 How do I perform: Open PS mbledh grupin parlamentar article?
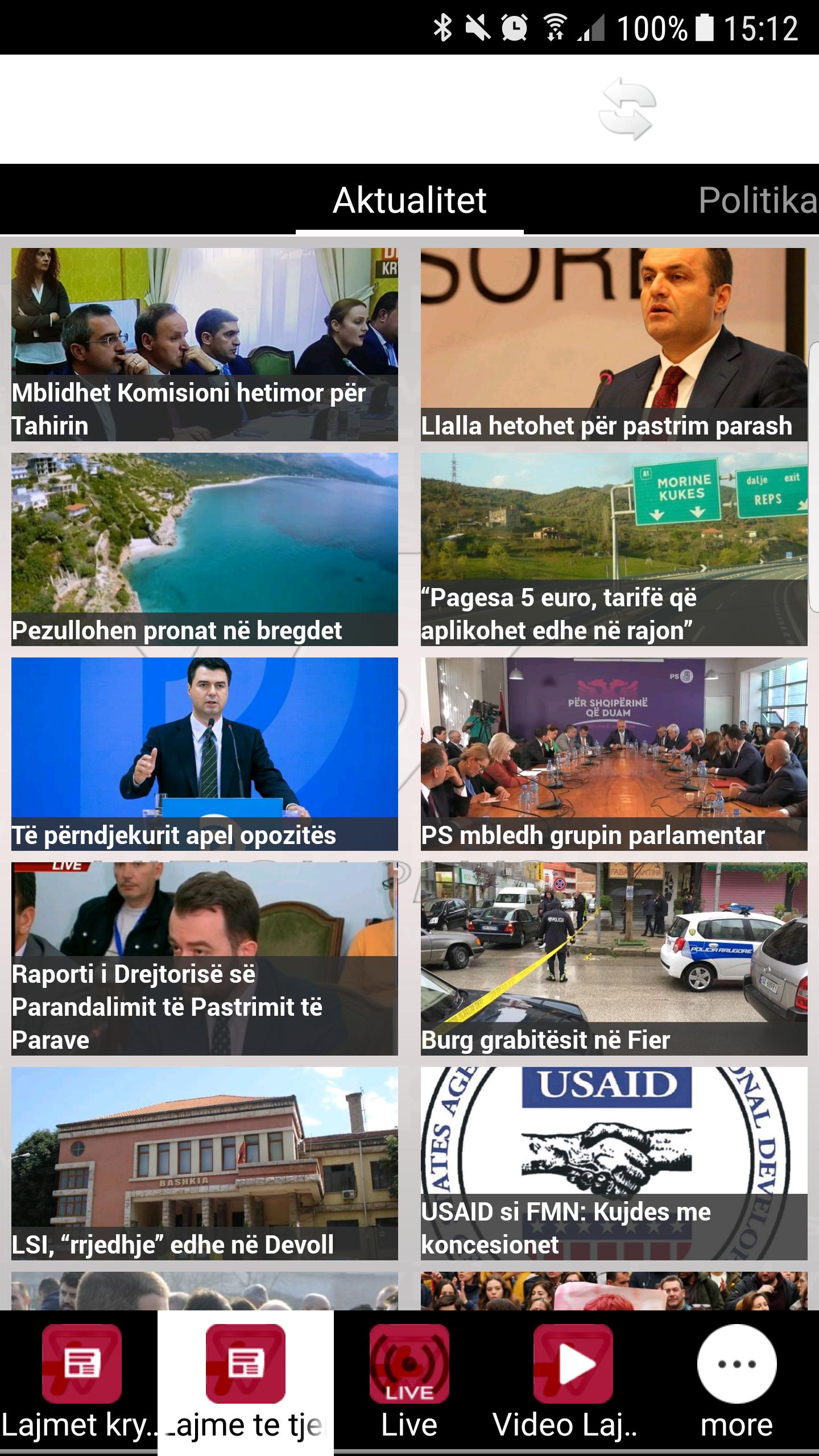coord(614,754)
